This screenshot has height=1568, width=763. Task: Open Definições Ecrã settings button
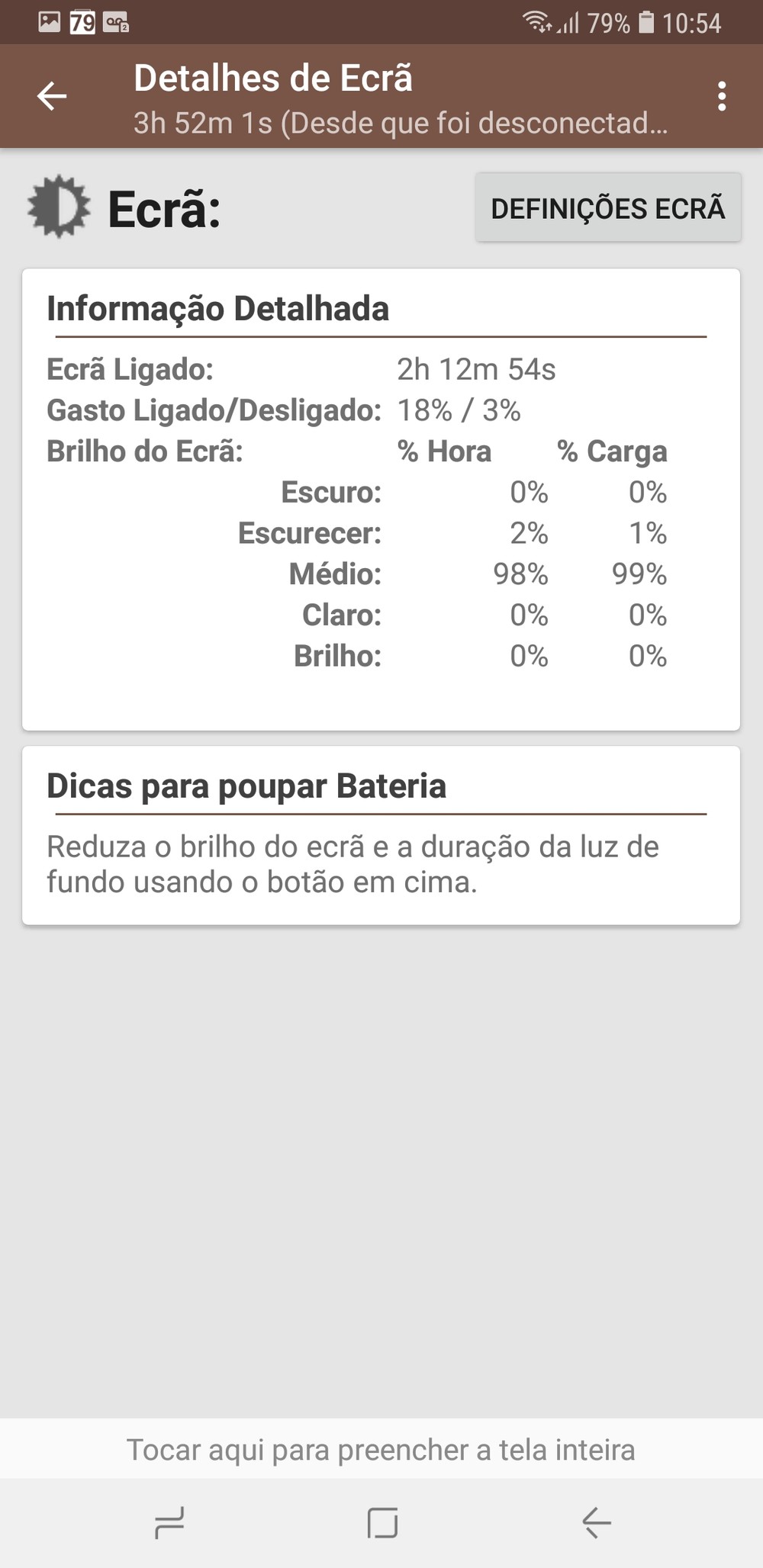pyautogui.click(x=608, y=208)
